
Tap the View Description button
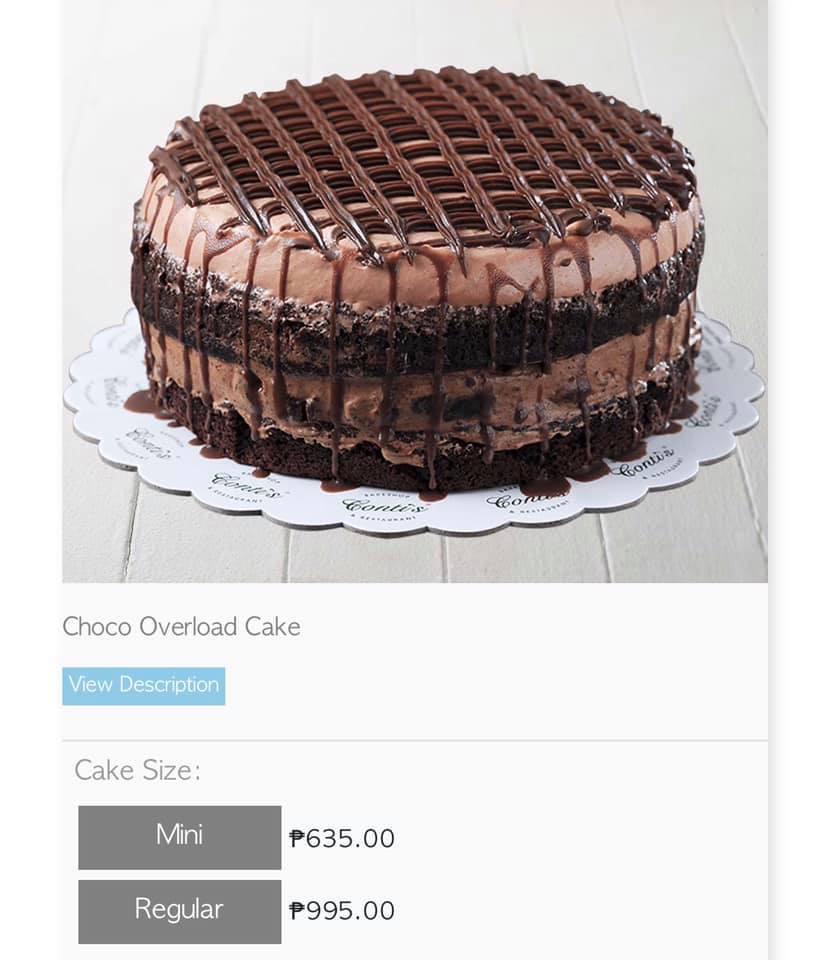pyautogui.click(x=144, y=686)
